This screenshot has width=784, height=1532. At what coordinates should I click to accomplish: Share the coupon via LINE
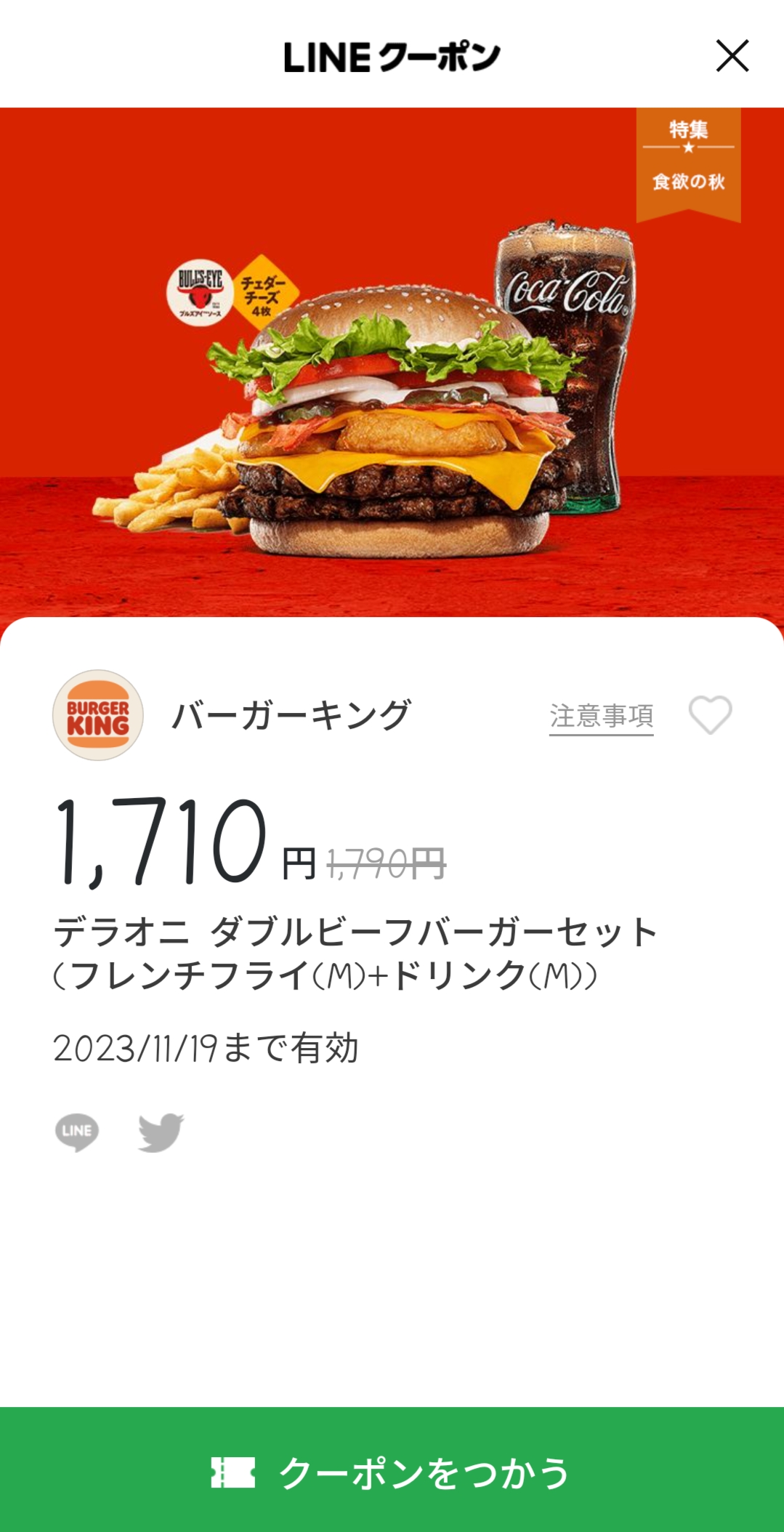pyautogui.click(x=77, y=1132)
